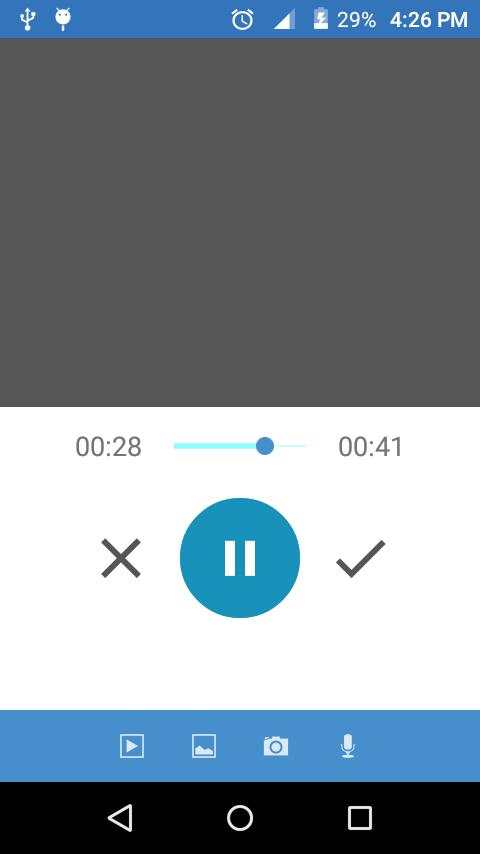Select the image gallery icon

tap(204, 746)
